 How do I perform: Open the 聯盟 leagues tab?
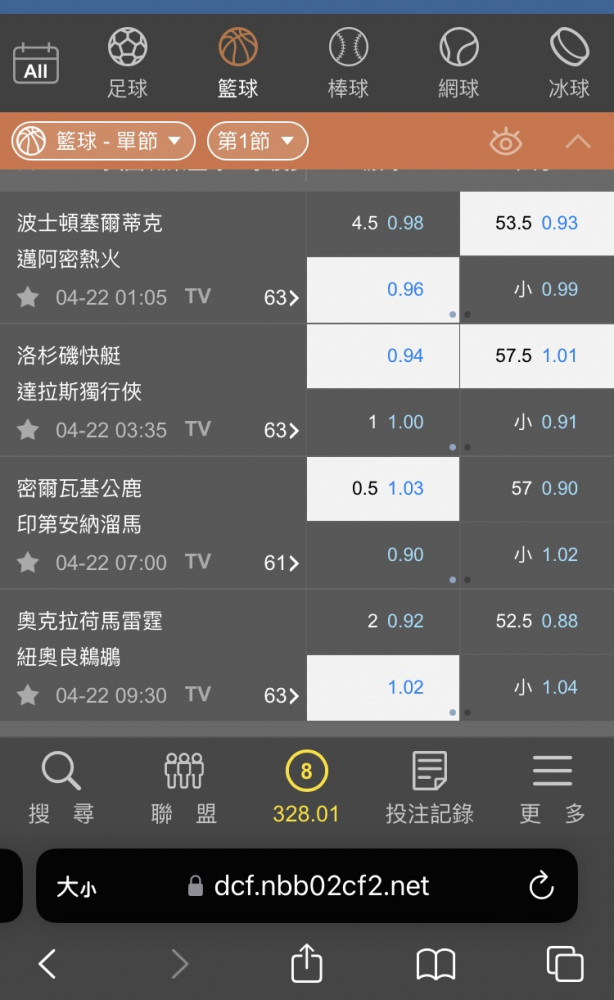184,788
